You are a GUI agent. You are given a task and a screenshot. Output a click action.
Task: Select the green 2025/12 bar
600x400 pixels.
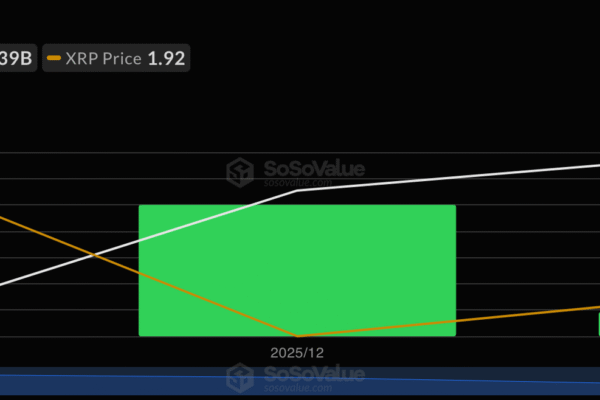click(296, 270)
